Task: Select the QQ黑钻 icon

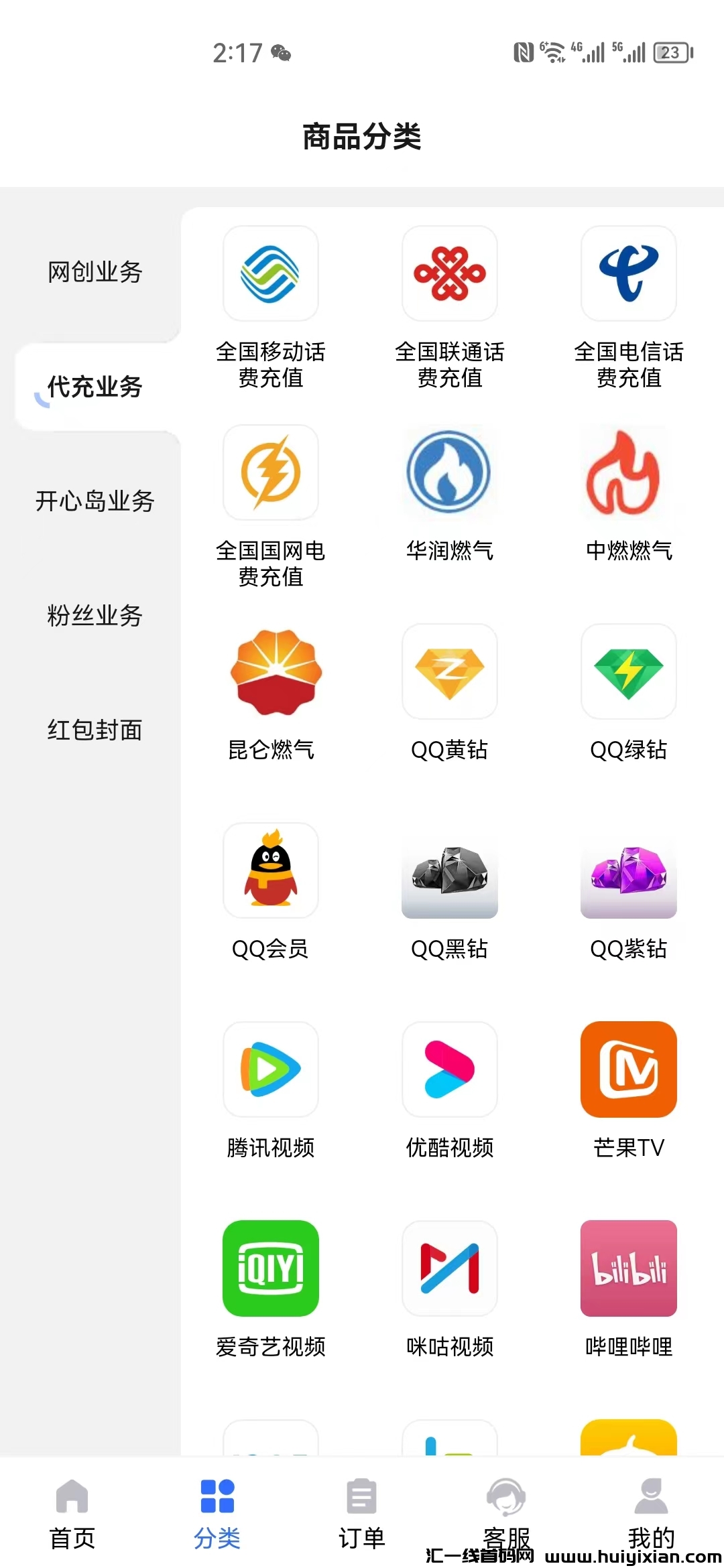Action: 449,871
